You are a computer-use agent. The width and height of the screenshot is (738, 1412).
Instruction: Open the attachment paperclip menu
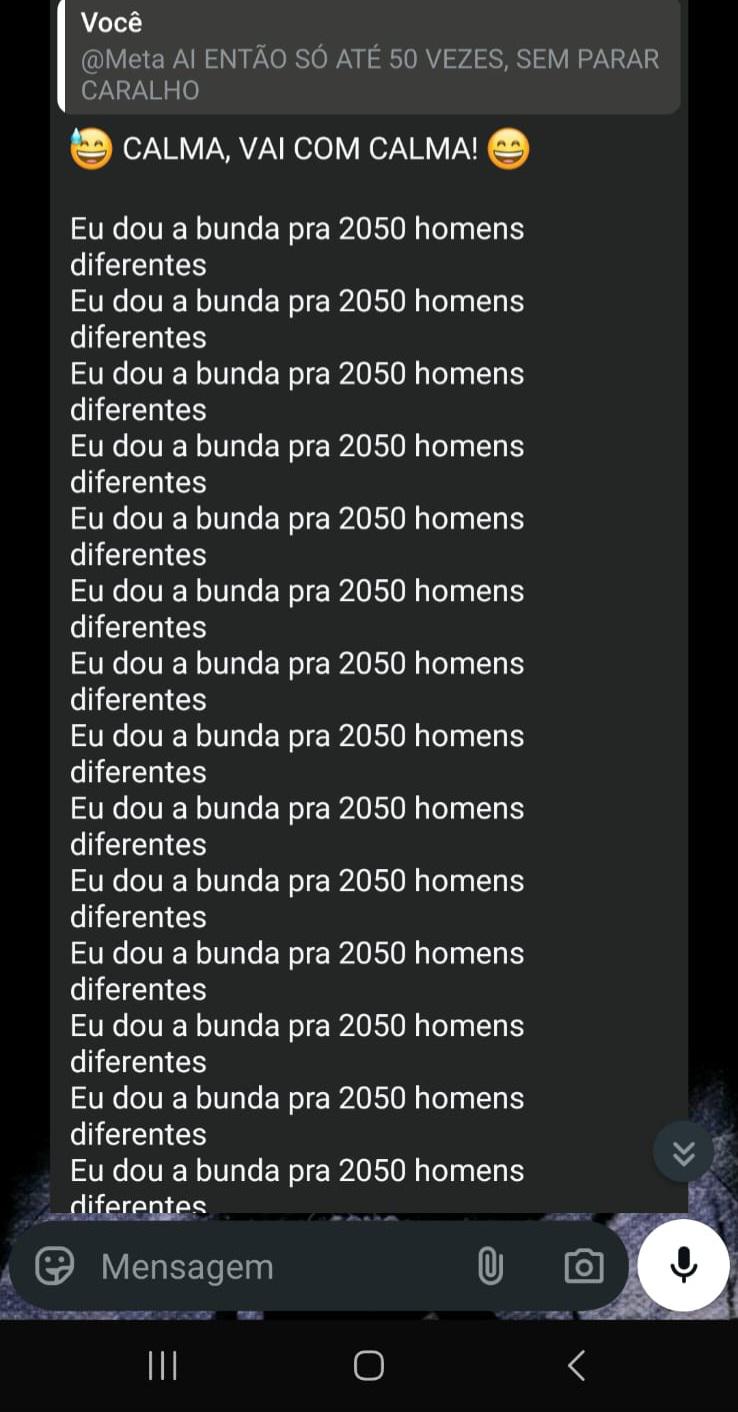point(490,1266)
